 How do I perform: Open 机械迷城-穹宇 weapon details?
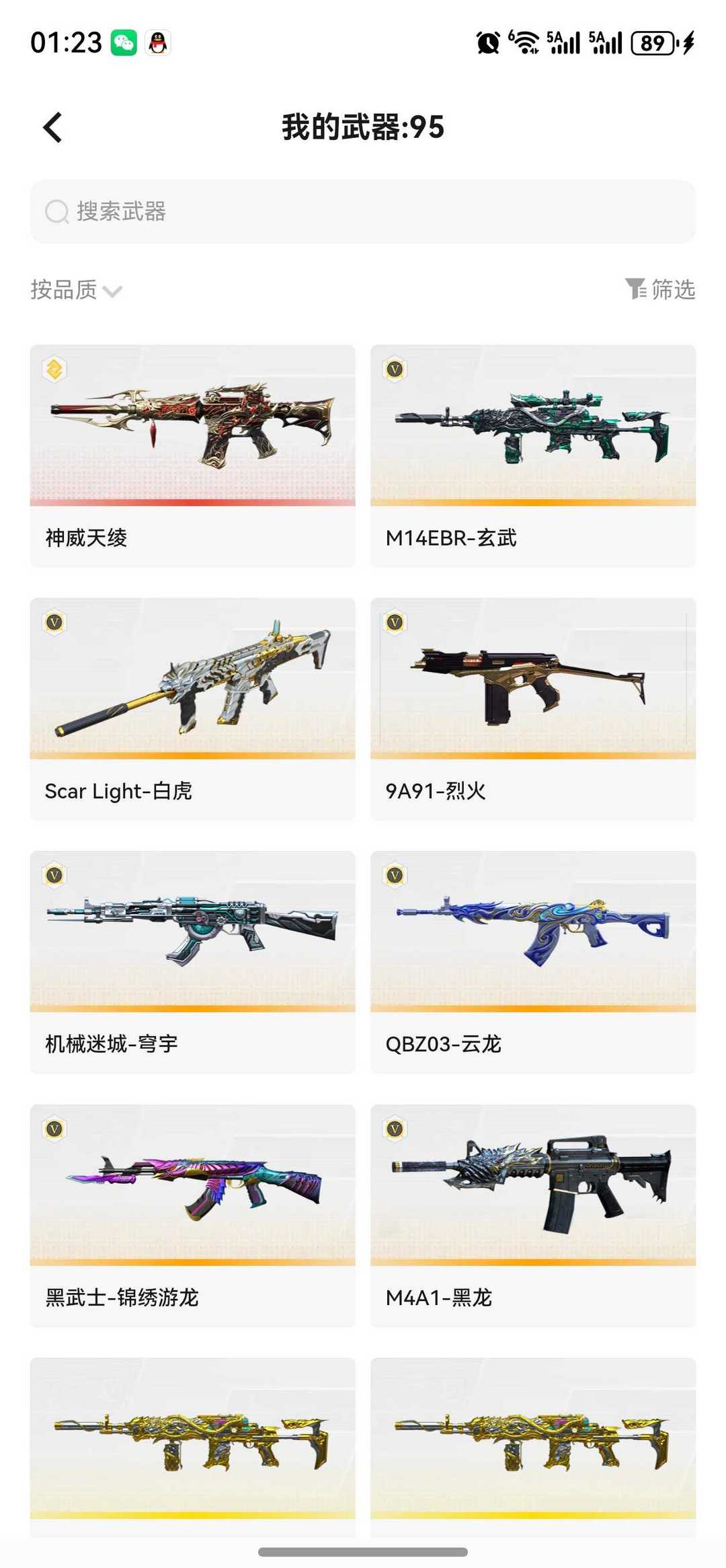coord(192,961)
